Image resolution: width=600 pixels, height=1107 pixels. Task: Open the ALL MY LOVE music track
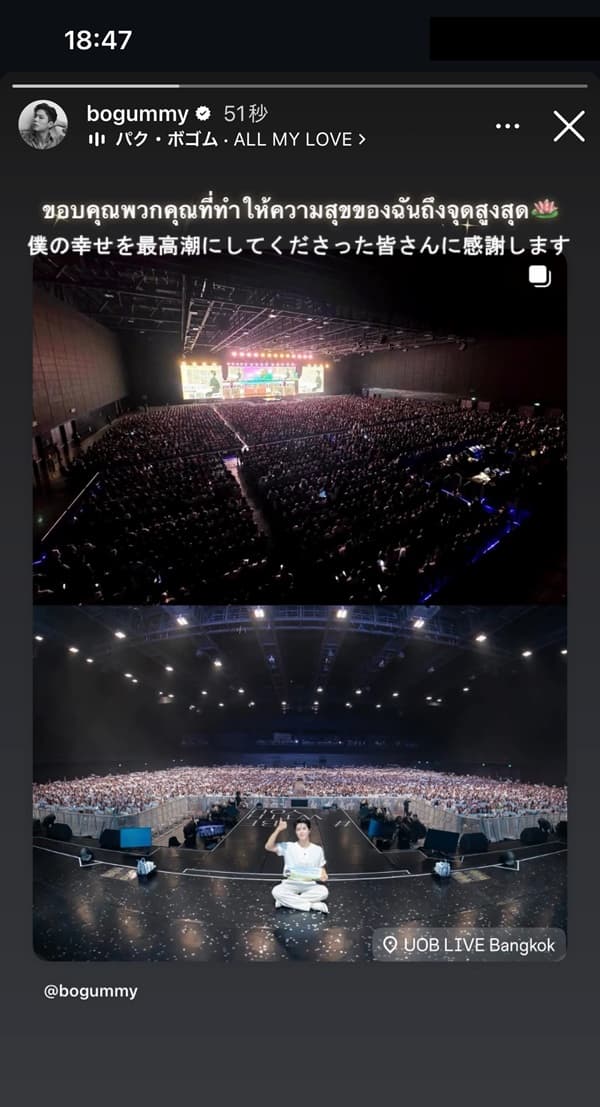[x=228, y=140]
